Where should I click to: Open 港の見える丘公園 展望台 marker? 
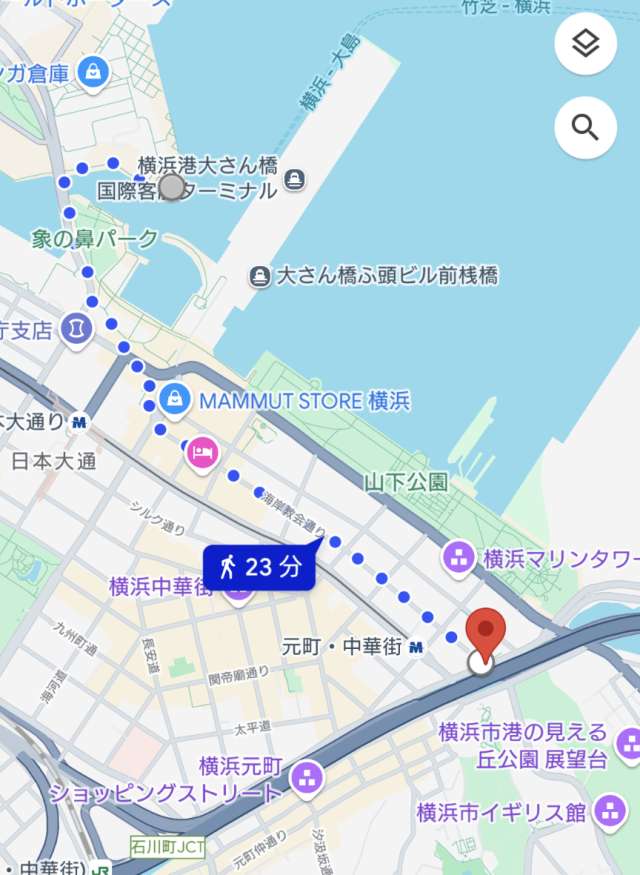[x=630, y=743]
